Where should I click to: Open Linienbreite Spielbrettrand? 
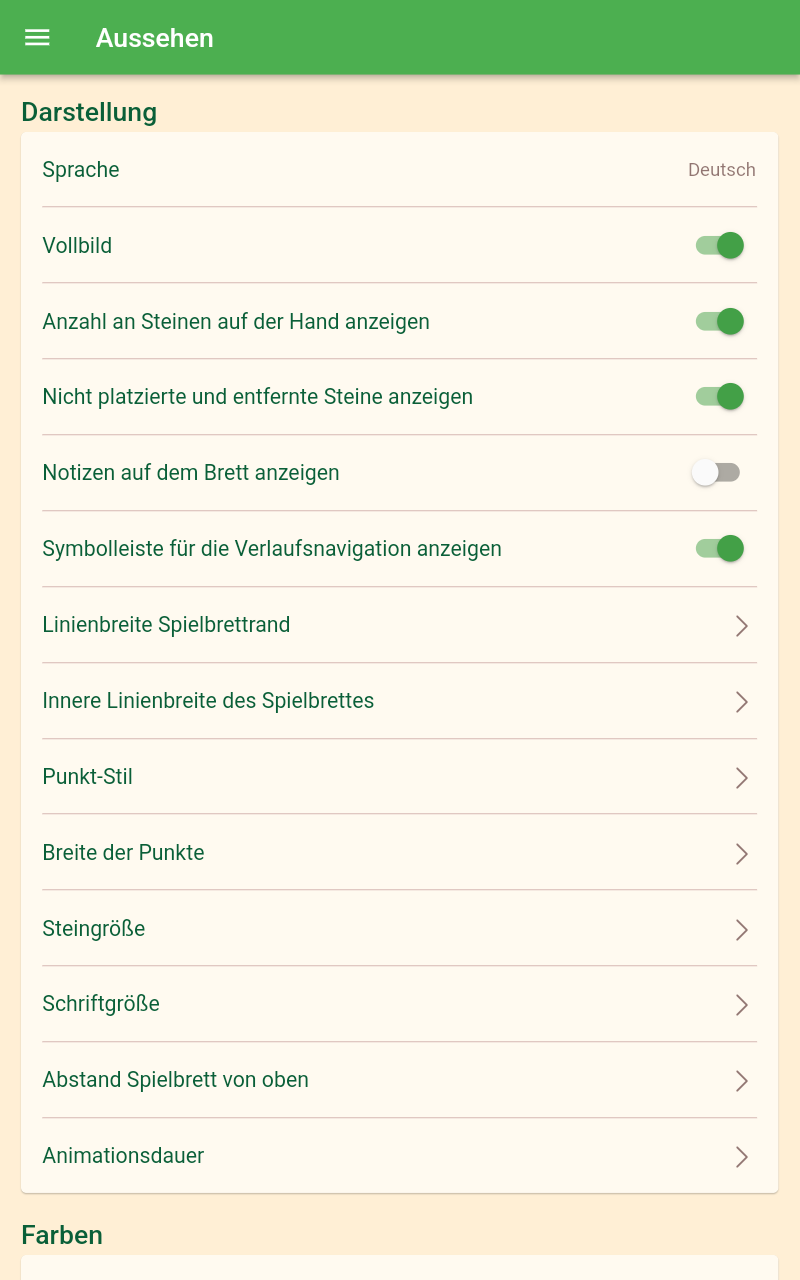click(399, 625)
